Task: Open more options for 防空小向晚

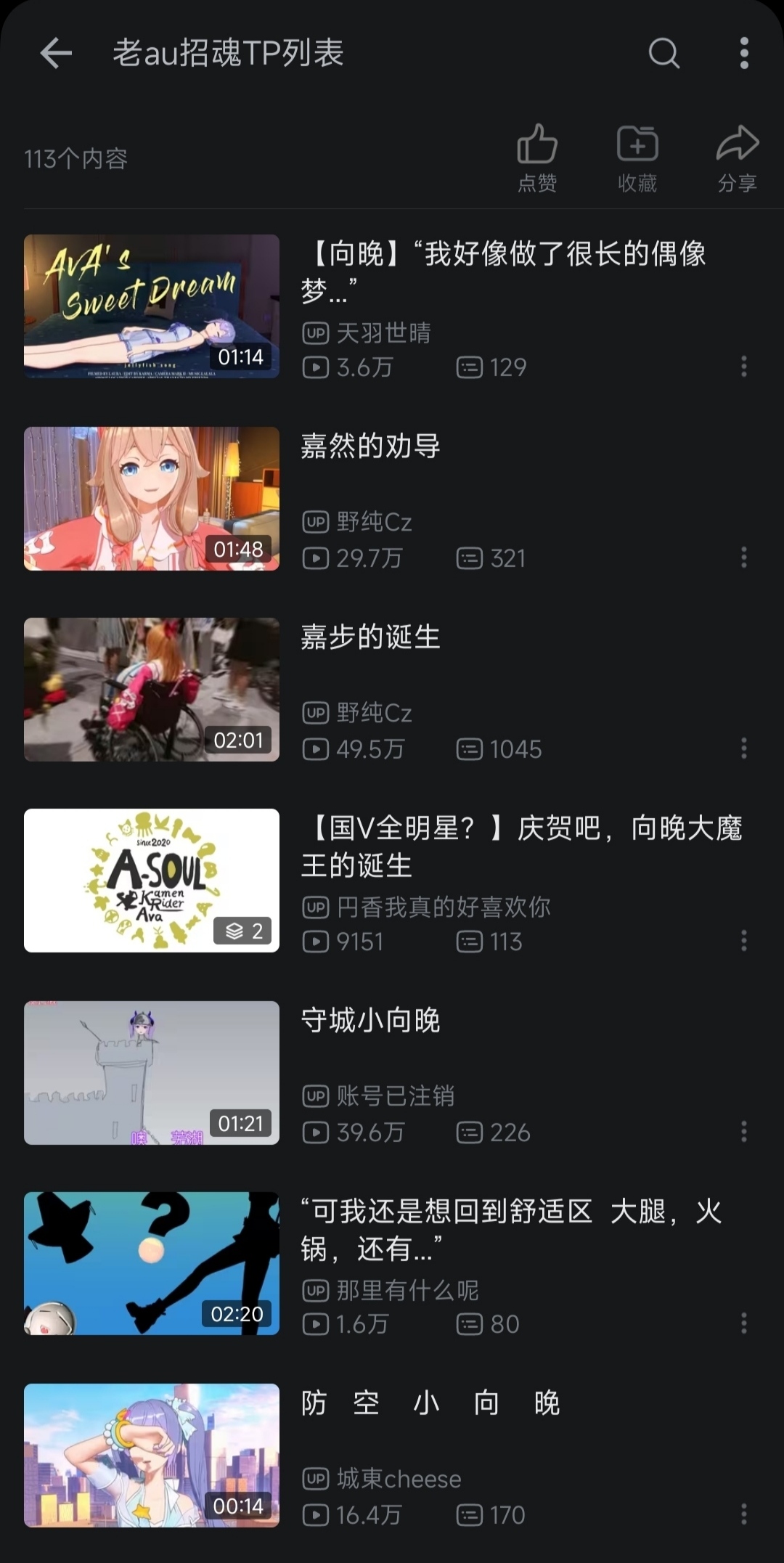Action: [x=744, y=1514]
